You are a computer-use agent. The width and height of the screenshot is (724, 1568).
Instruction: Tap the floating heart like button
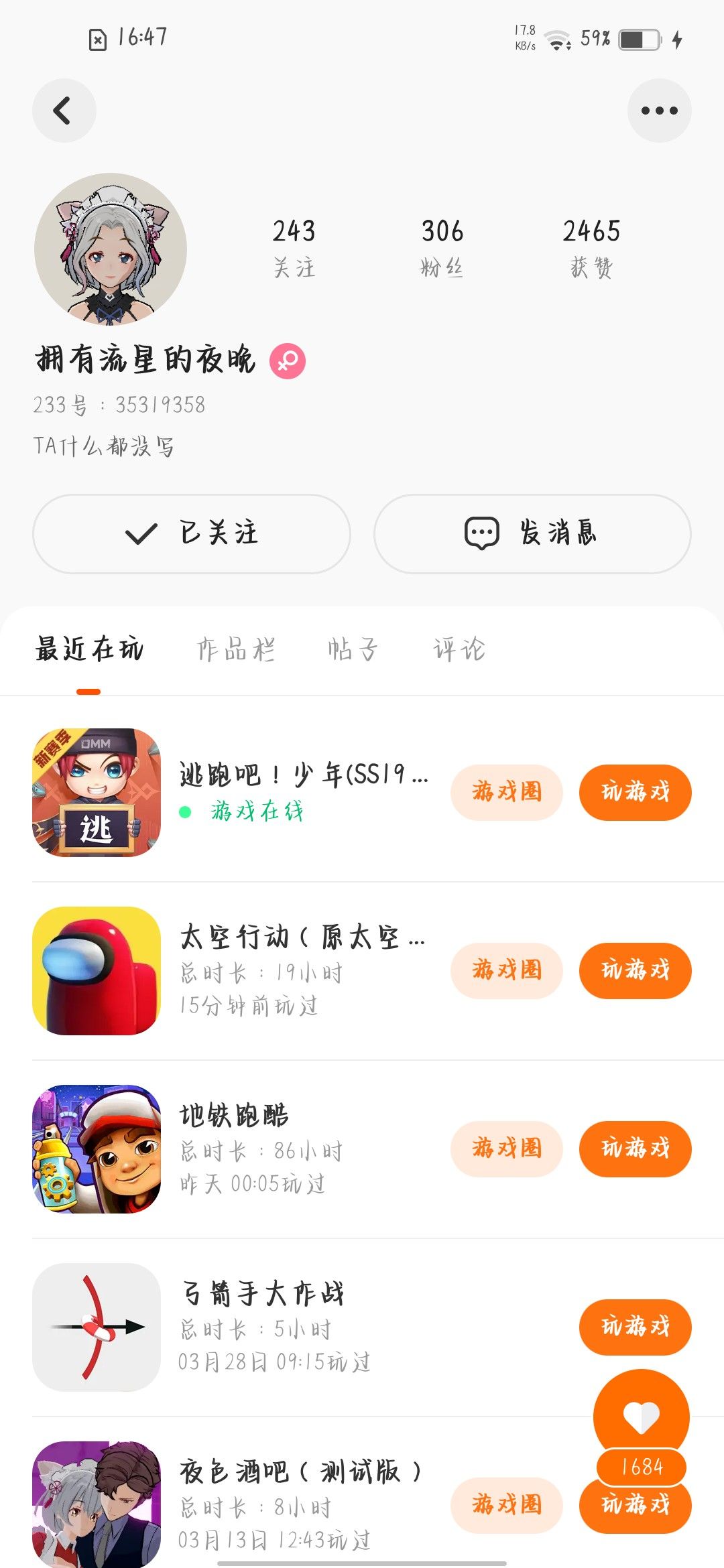click(642, 1415)
